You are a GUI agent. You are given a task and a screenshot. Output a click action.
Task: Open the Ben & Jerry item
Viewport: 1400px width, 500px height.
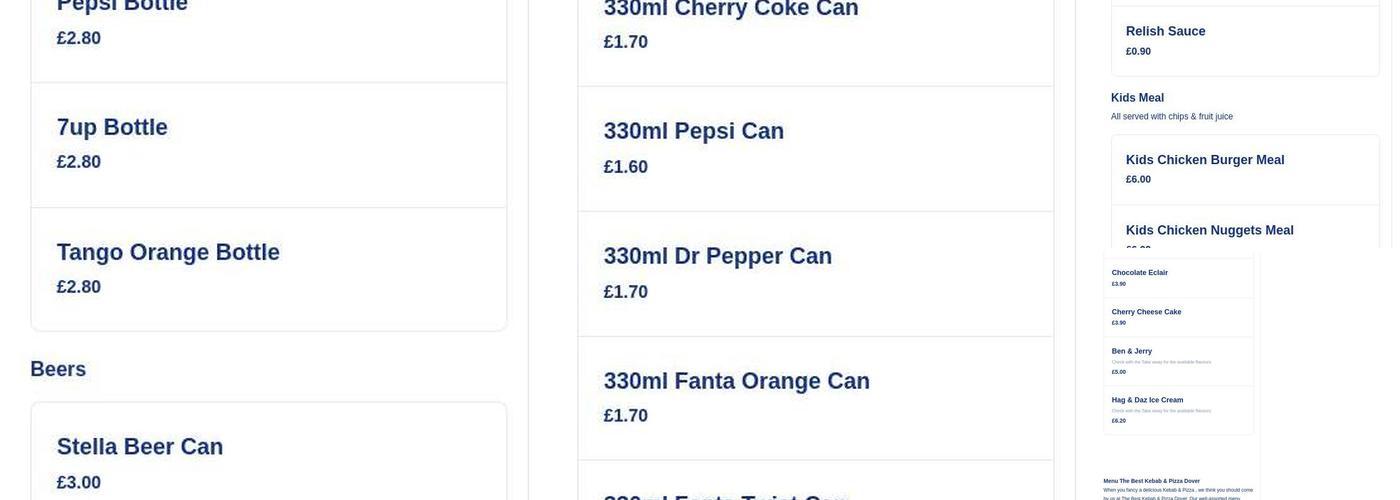point(1178,361)
